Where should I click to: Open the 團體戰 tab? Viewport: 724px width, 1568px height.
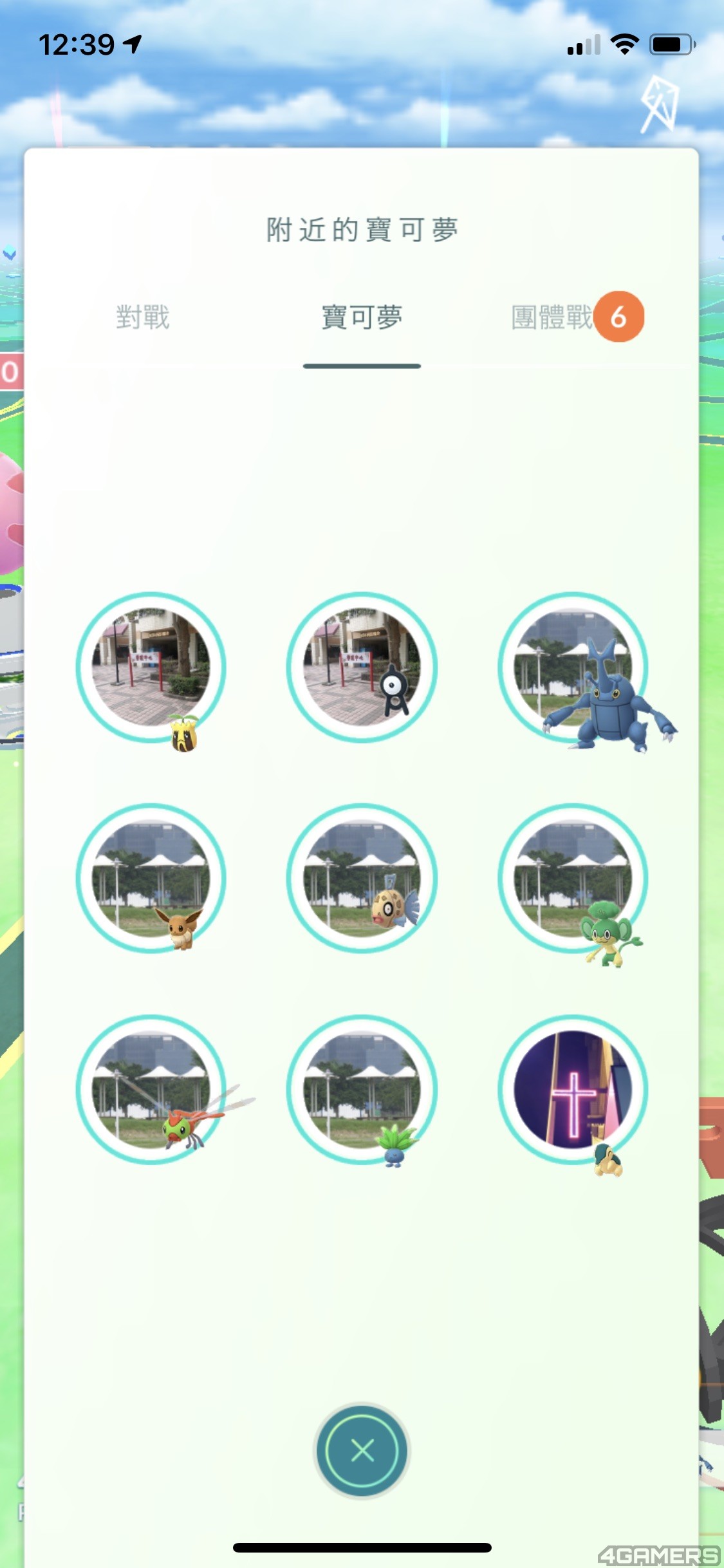coord(552,317)
